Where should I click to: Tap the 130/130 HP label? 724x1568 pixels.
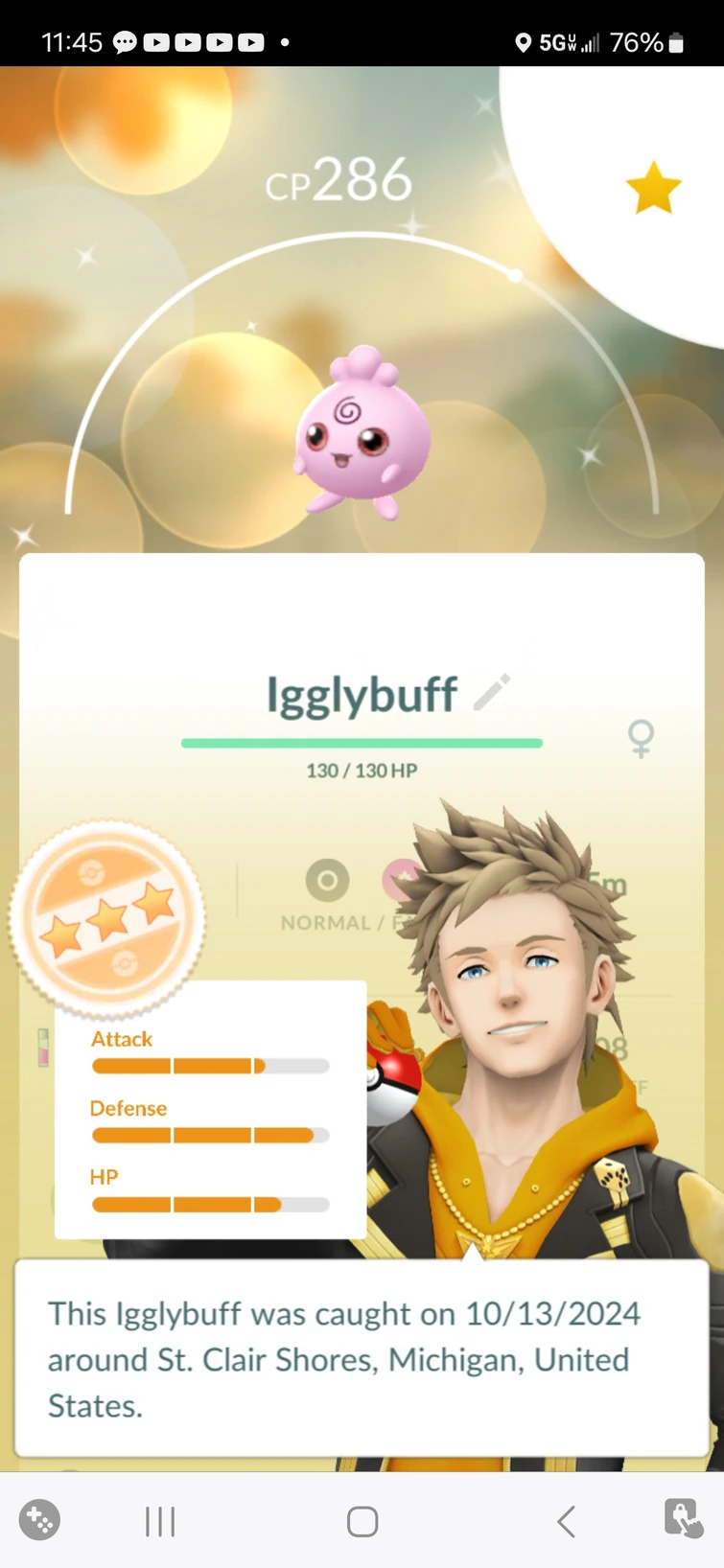click(x=361, y=770)
